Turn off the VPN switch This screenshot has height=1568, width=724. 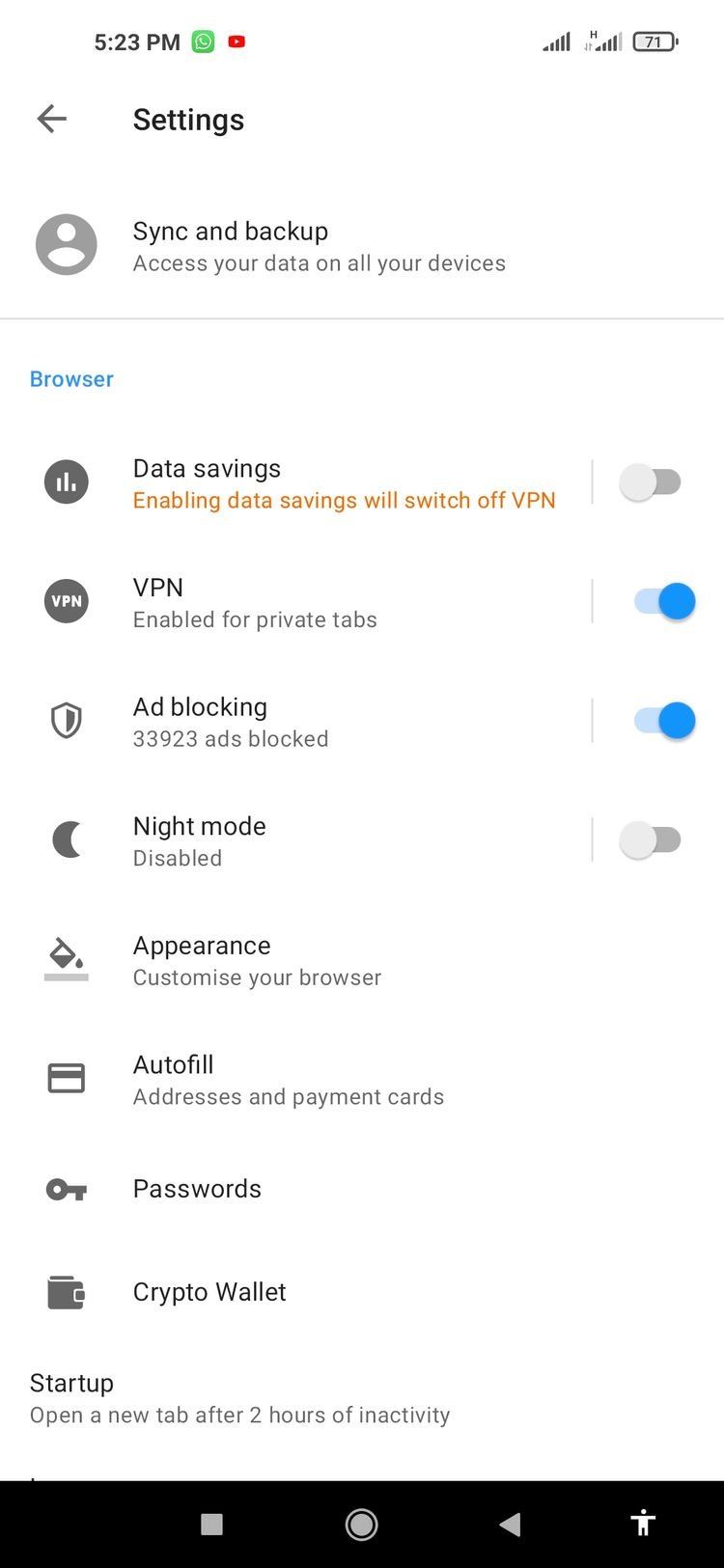(x=664, y=602)
